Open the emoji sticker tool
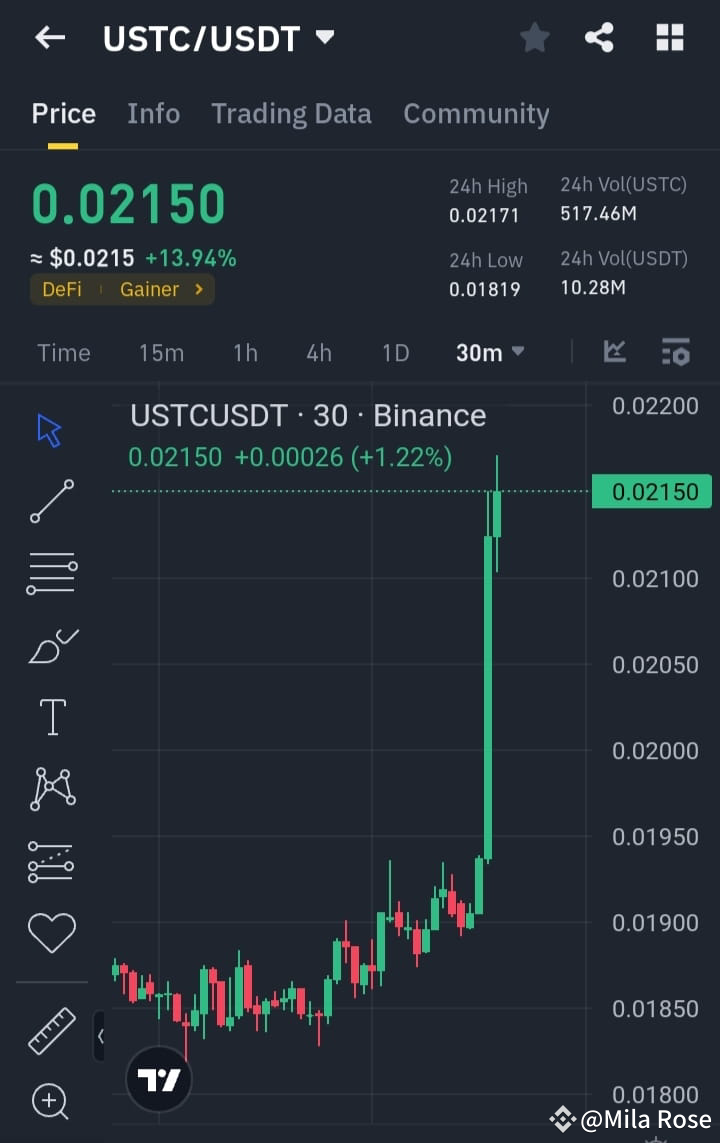 51,932
